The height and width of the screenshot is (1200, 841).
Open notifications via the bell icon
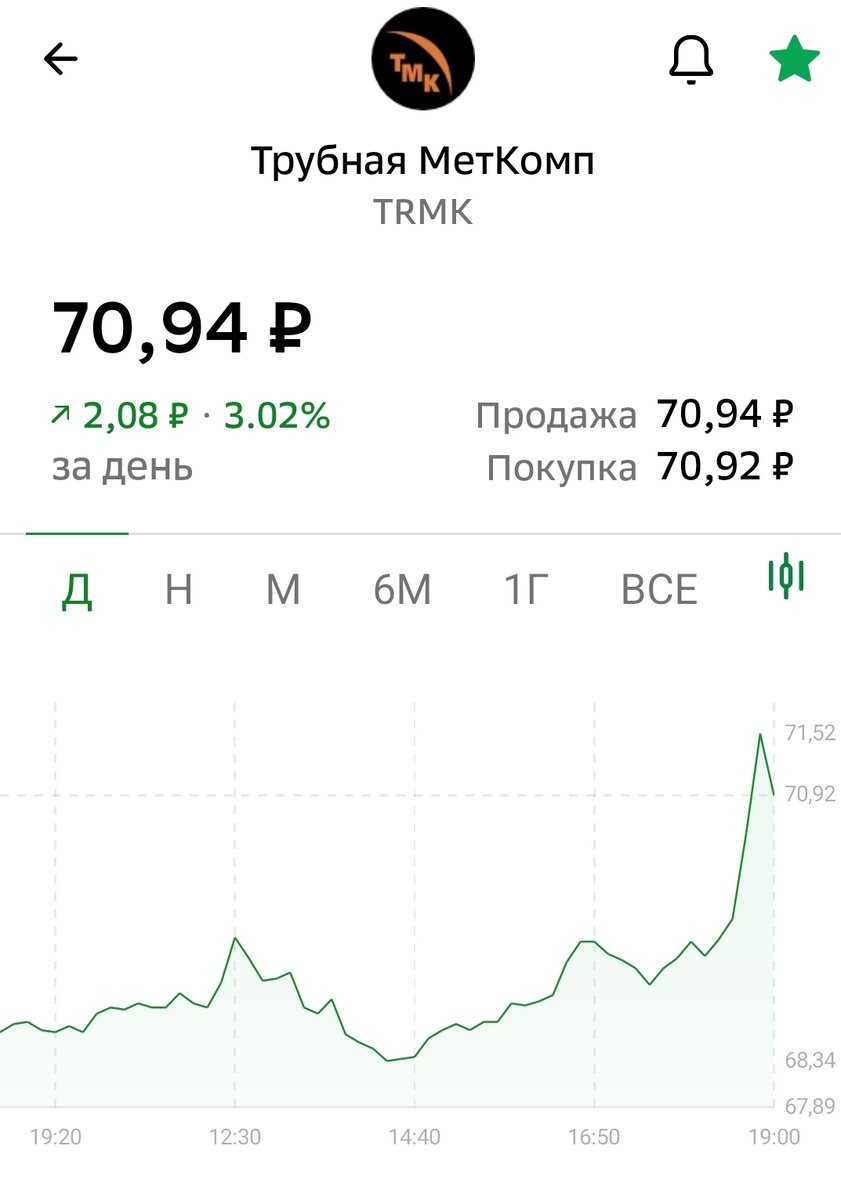pos(689,57)
